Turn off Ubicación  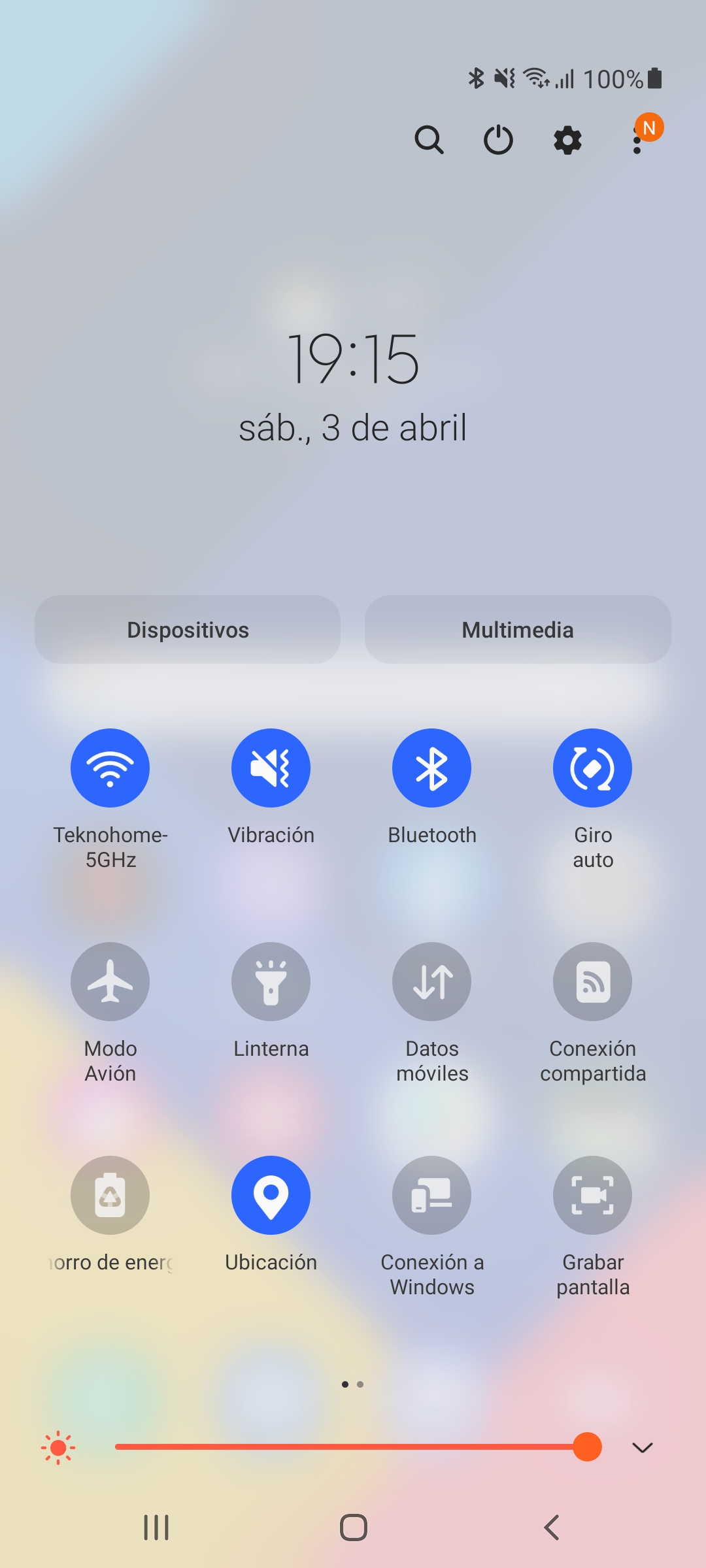pyautogui.click(x=271, y=1195)
